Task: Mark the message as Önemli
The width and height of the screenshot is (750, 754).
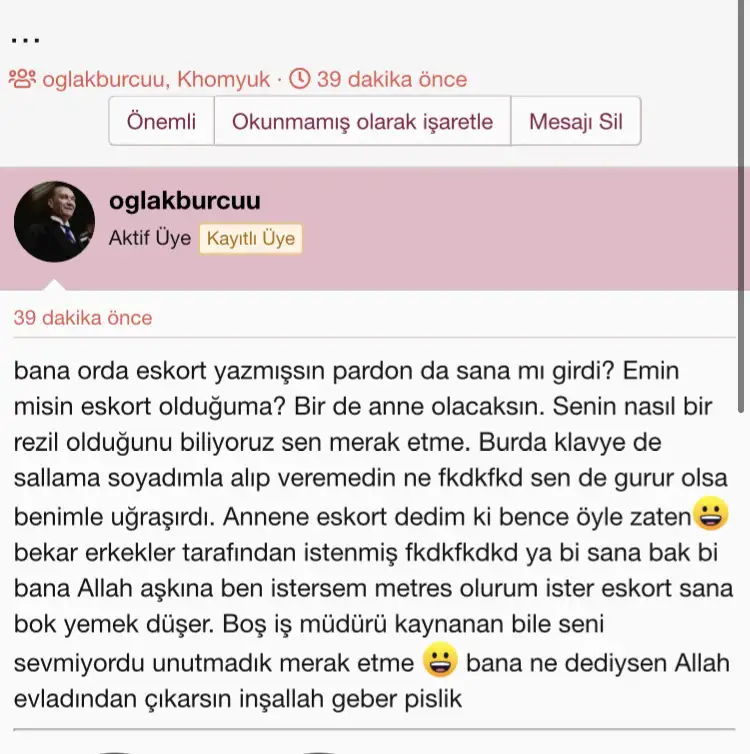Action: click(161, 122)
